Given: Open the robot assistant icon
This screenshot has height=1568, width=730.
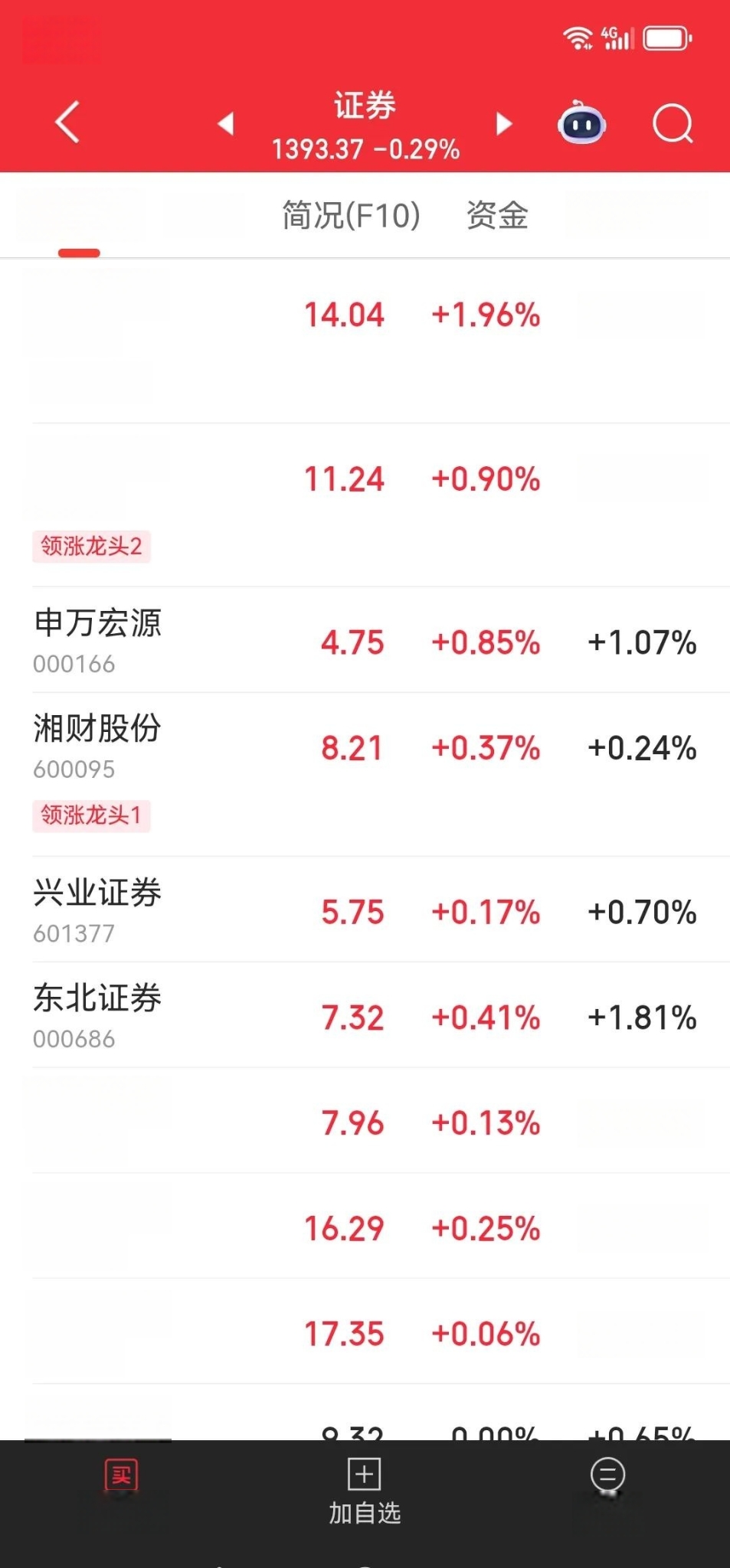Looking at the screenshot, I should click(x=582, y=122).
